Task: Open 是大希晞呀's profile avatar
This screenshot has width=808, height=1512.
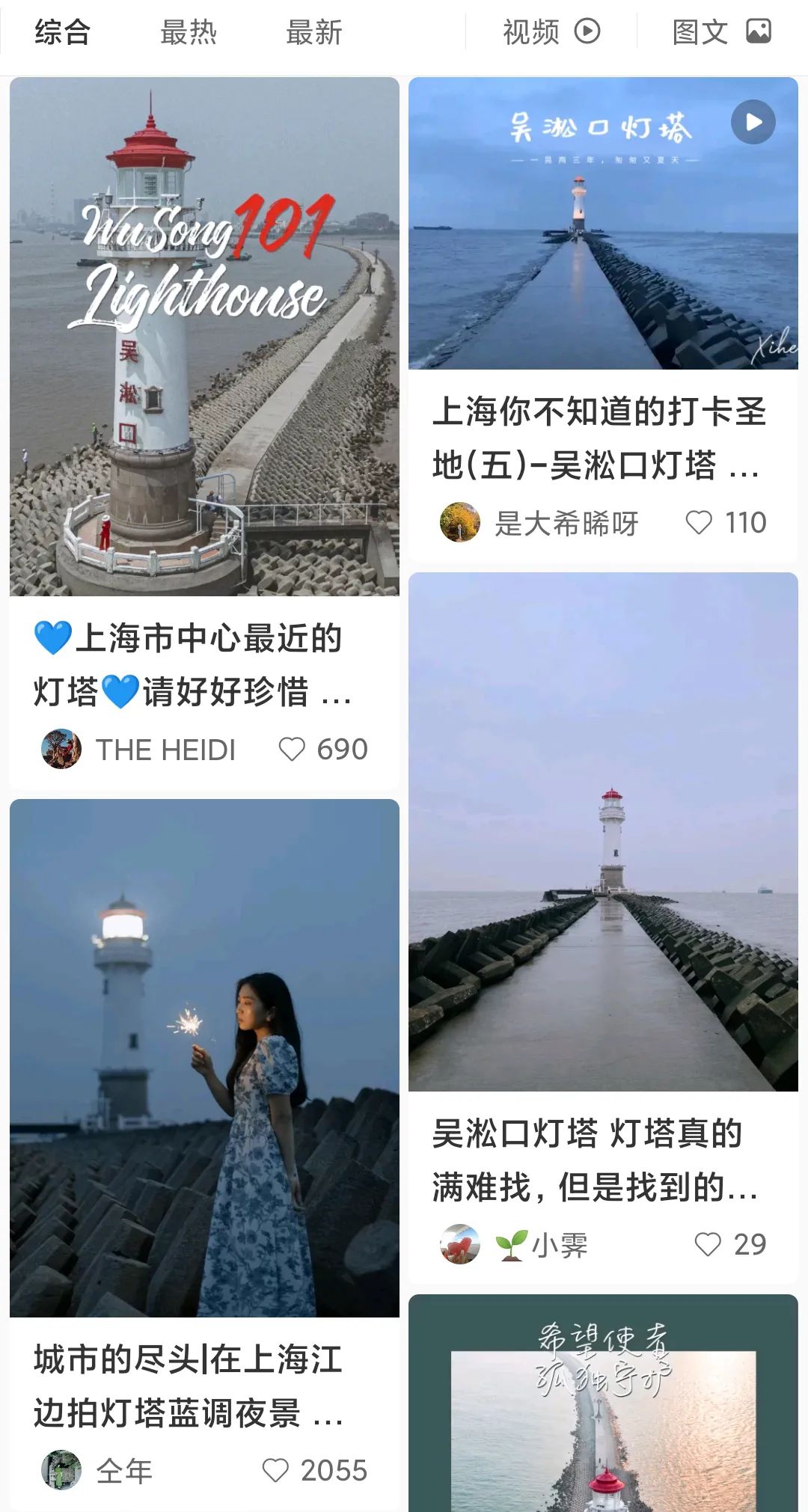Action: click(x=459, y=522)
